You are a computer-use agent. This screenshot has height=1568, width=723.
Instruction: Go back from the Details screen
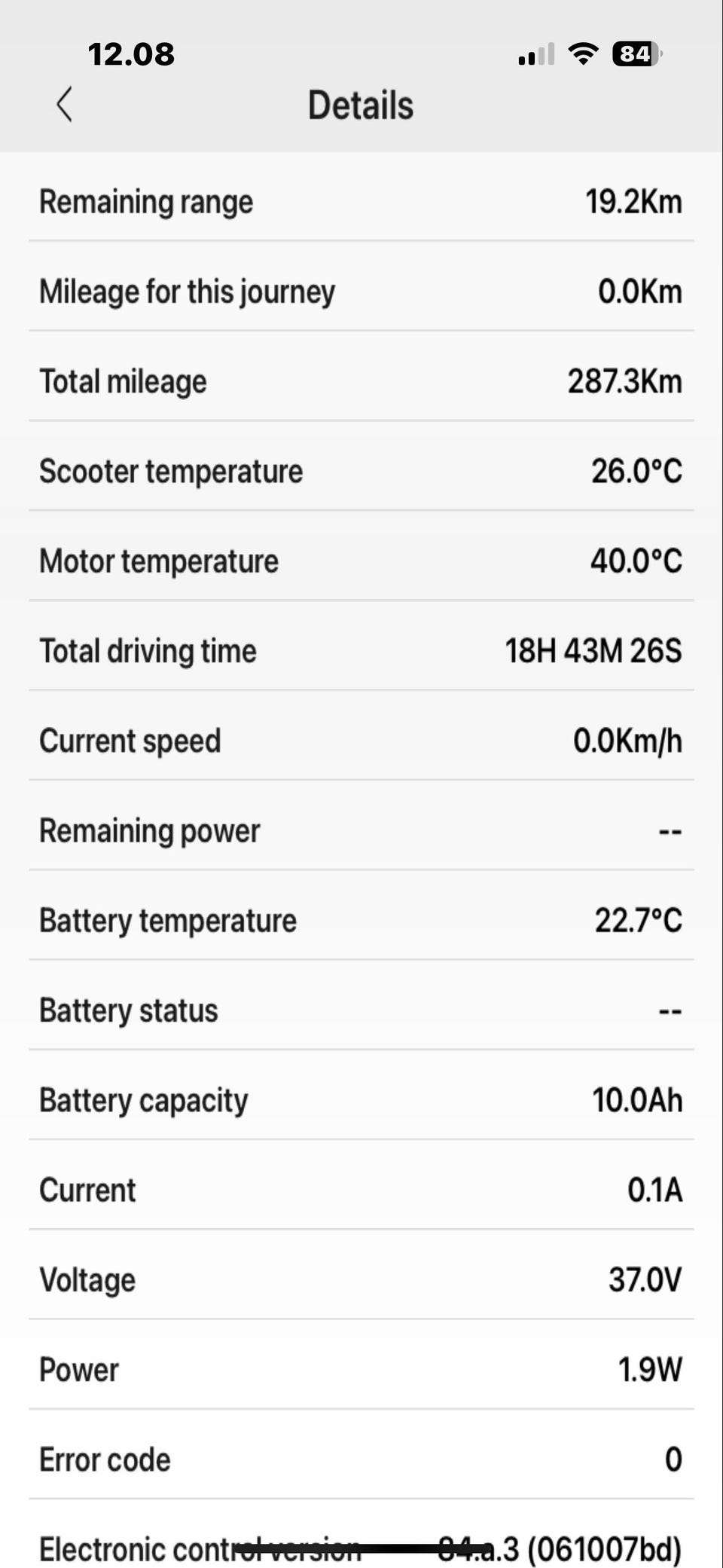[x=65, y=104]
